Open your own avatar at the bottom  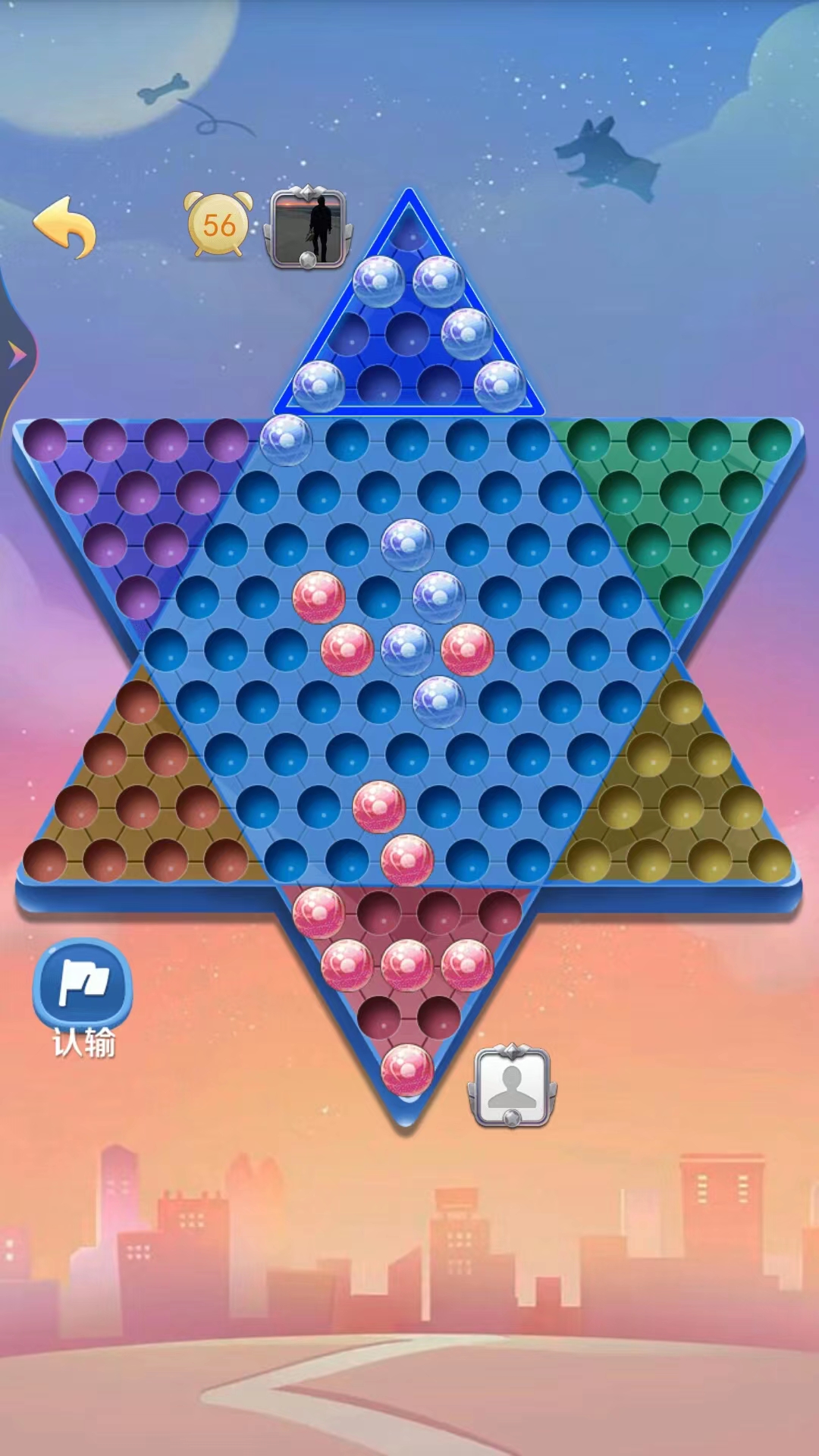tap(512, 1086)
